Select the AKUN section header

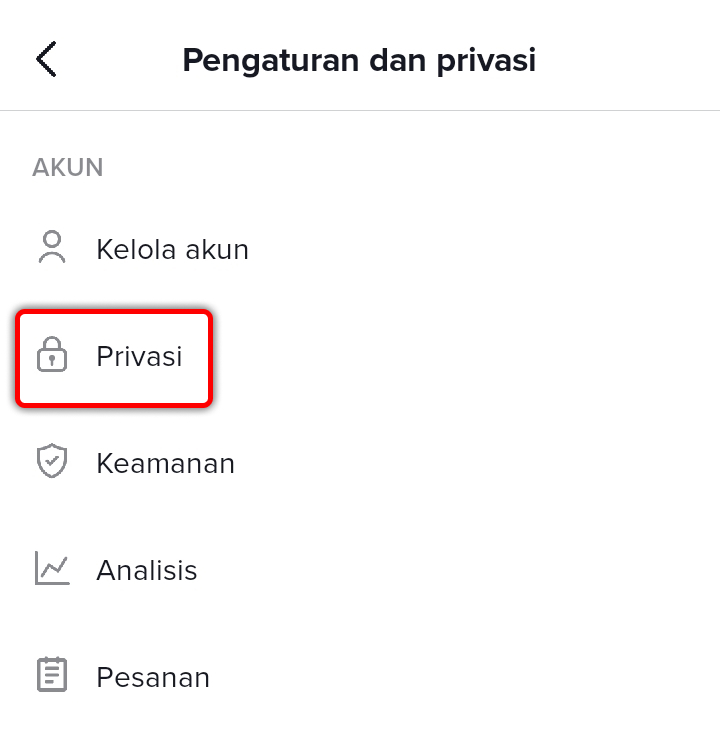pos(67,167)
